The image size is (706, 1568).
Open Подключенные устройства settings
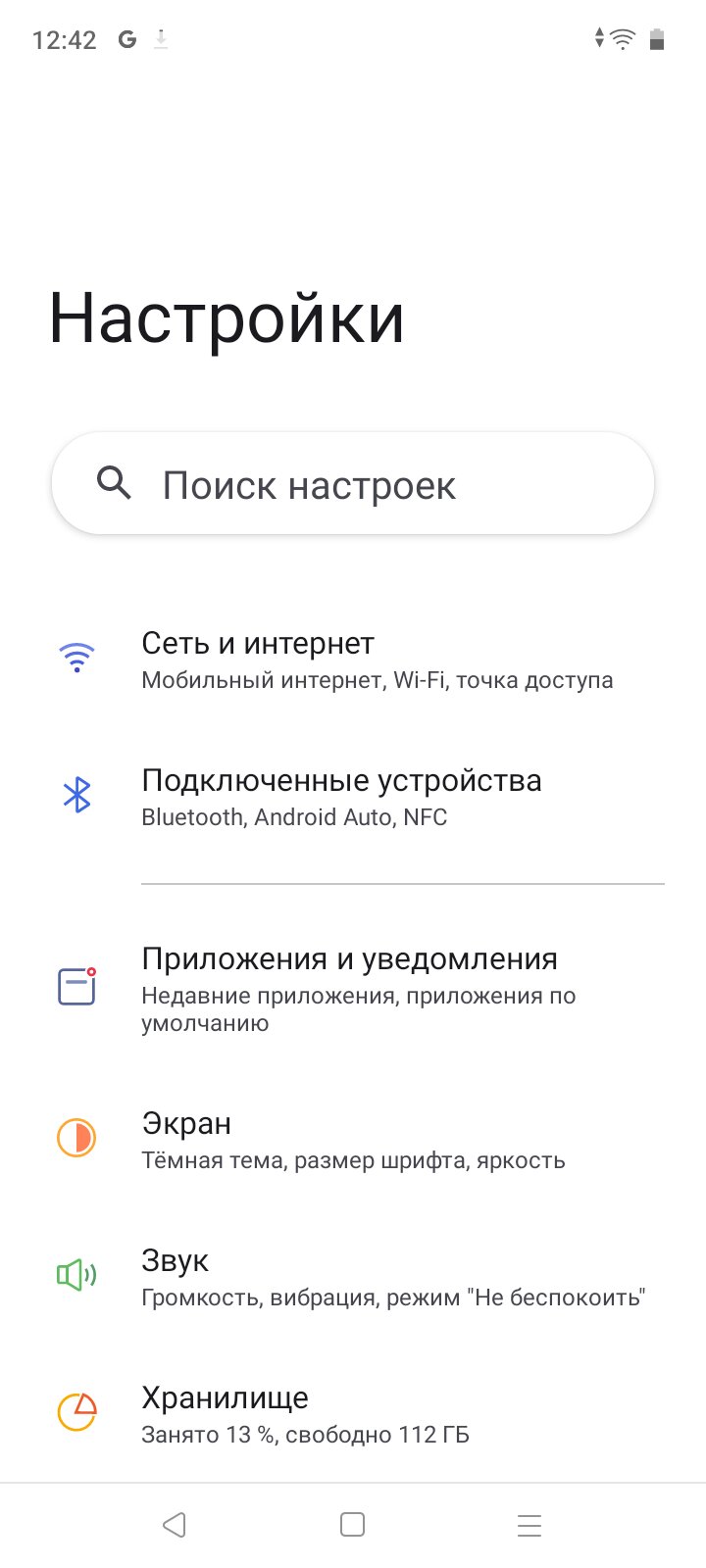[353, 797]
